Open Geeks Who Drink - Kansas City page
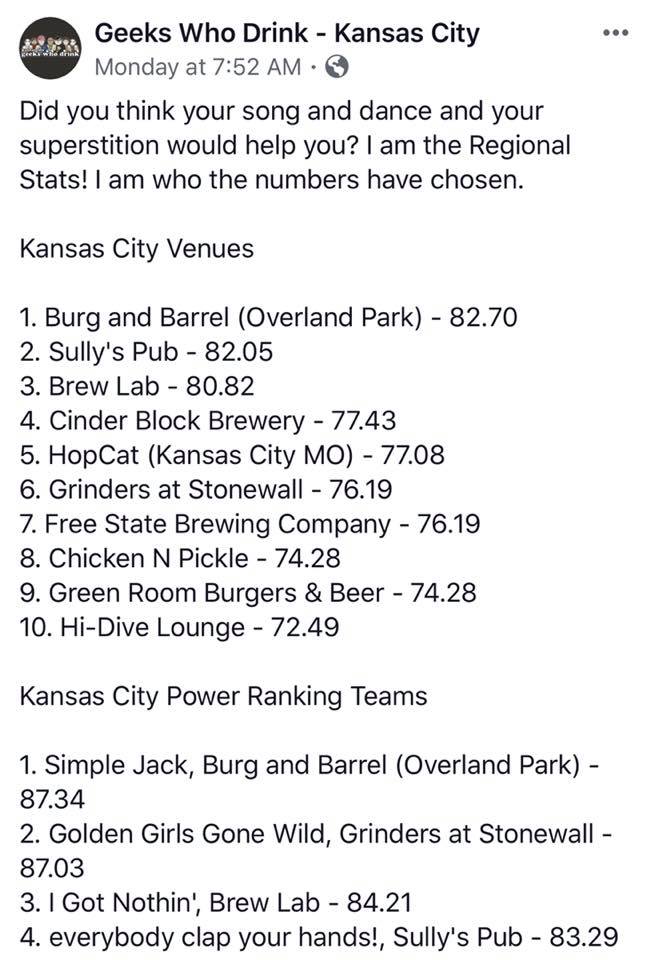 (x=287, y=33)
